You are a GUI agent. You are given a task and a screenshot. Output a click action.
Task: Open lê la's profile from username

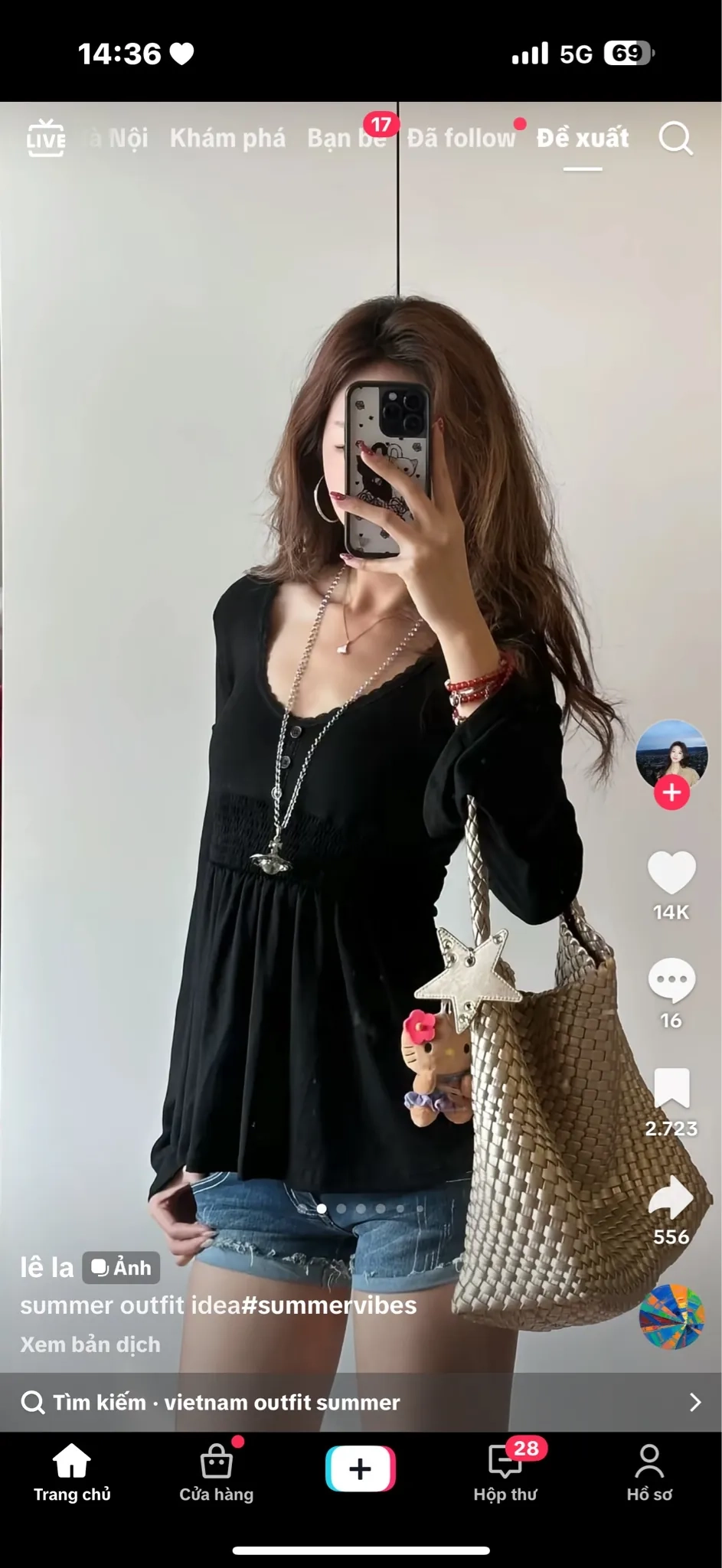point(47,1268)
